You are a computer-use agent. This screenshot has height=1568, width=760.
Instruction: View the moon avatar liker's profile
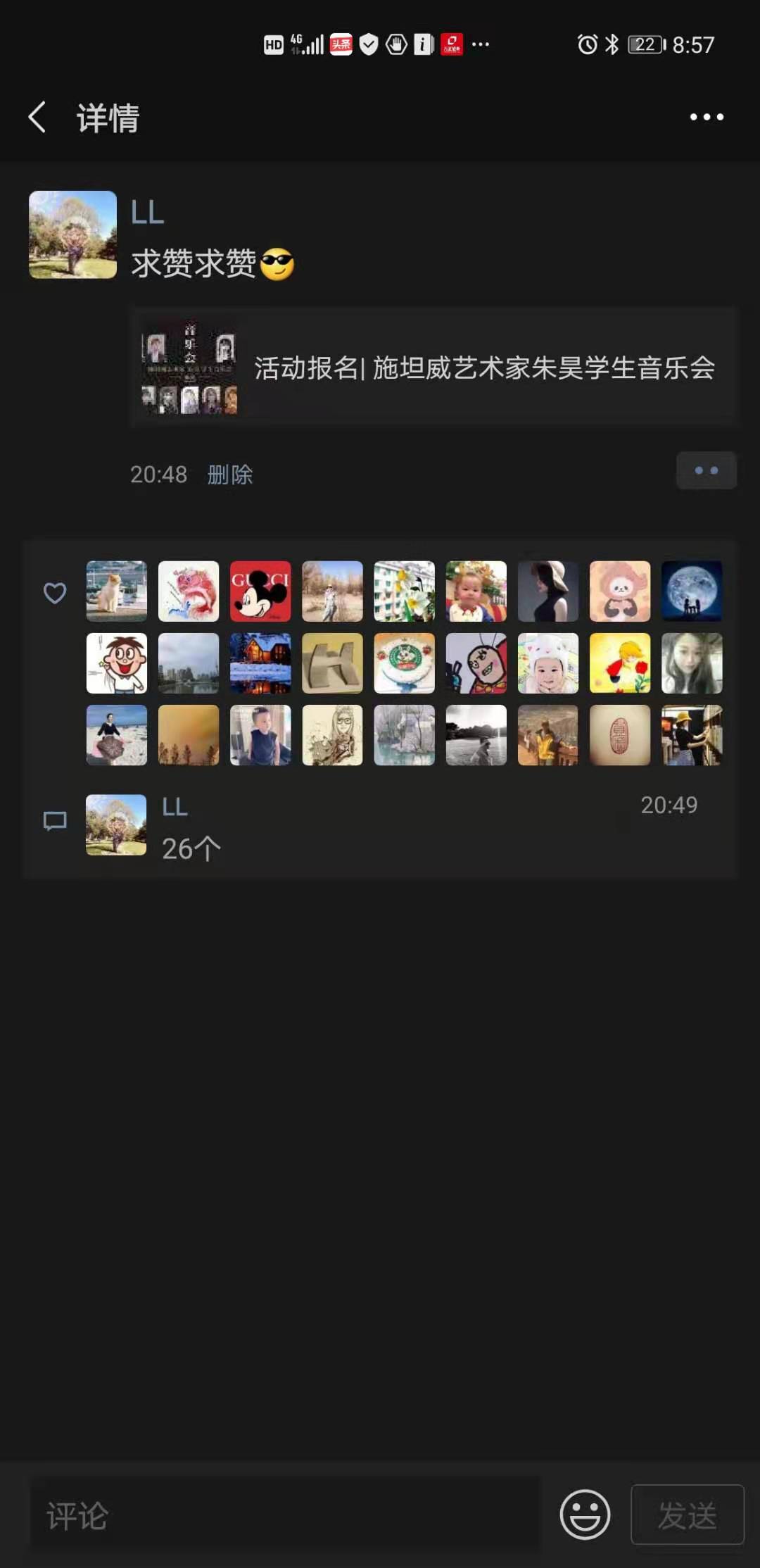coord(692,591)
